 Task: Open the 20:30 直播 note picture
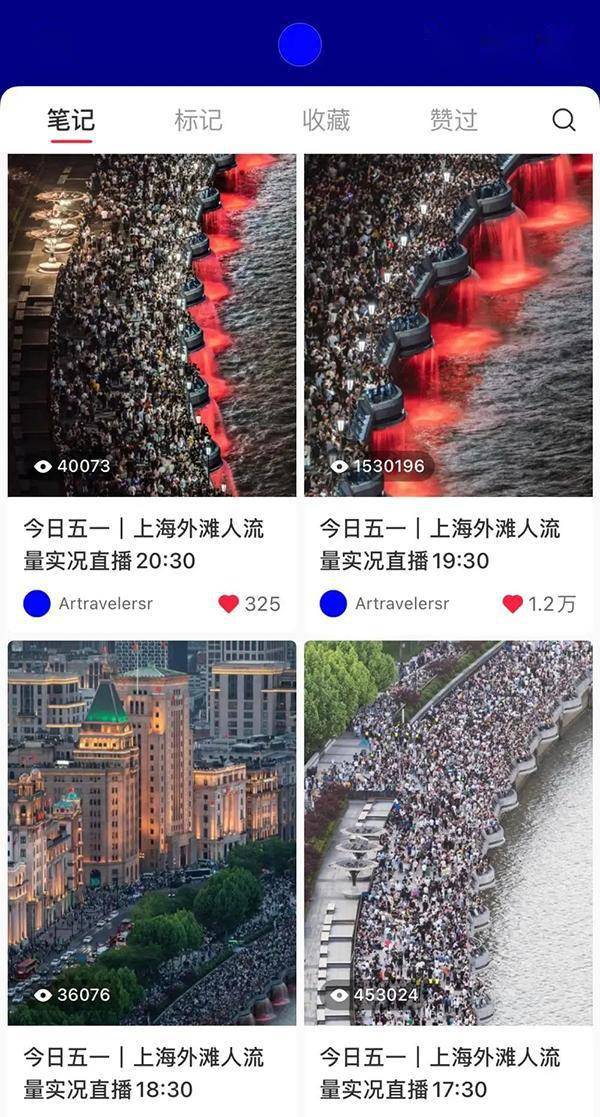pos(152,325)
